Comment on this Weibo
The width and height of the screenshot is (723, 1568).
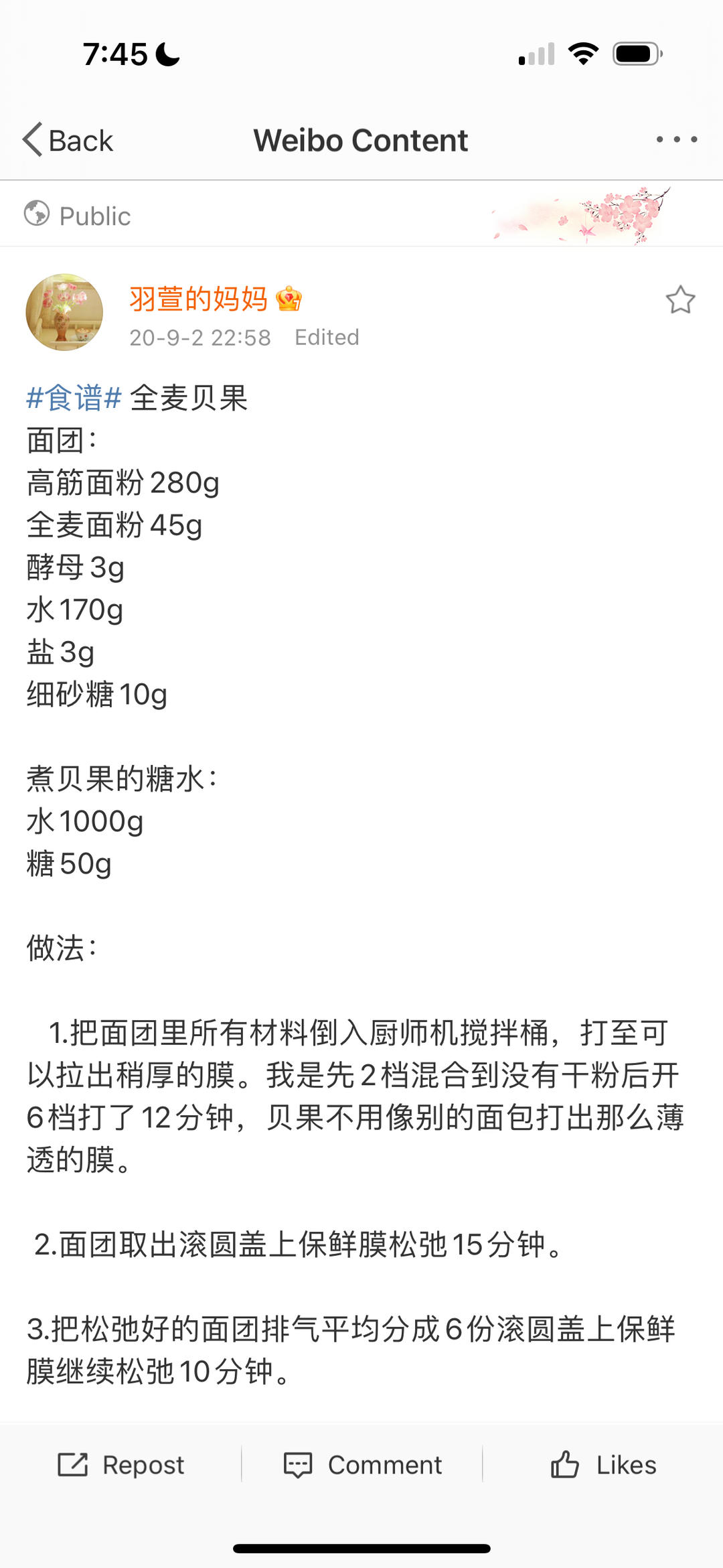(362, 1465)
